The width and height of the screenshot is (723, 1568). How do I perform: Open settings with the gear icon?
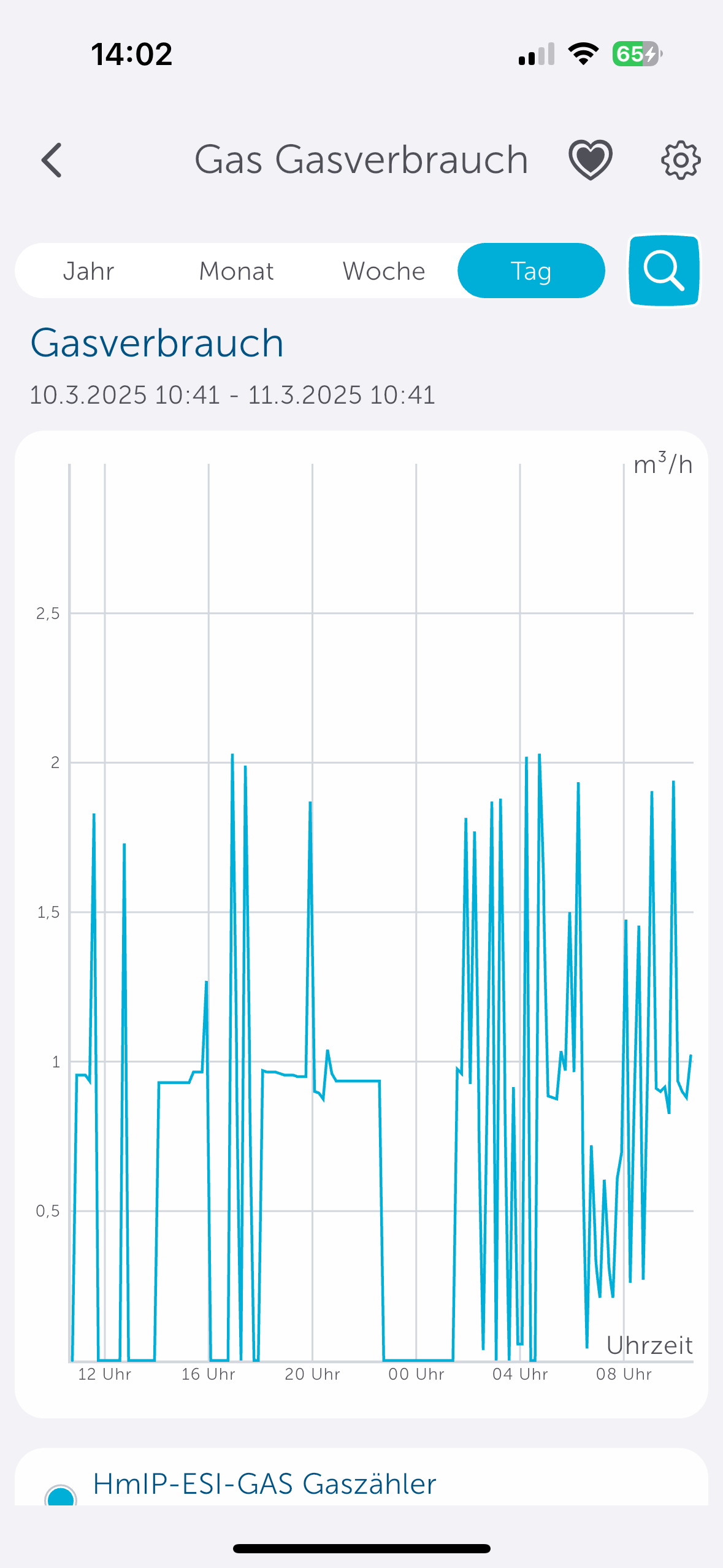[680, 161]
